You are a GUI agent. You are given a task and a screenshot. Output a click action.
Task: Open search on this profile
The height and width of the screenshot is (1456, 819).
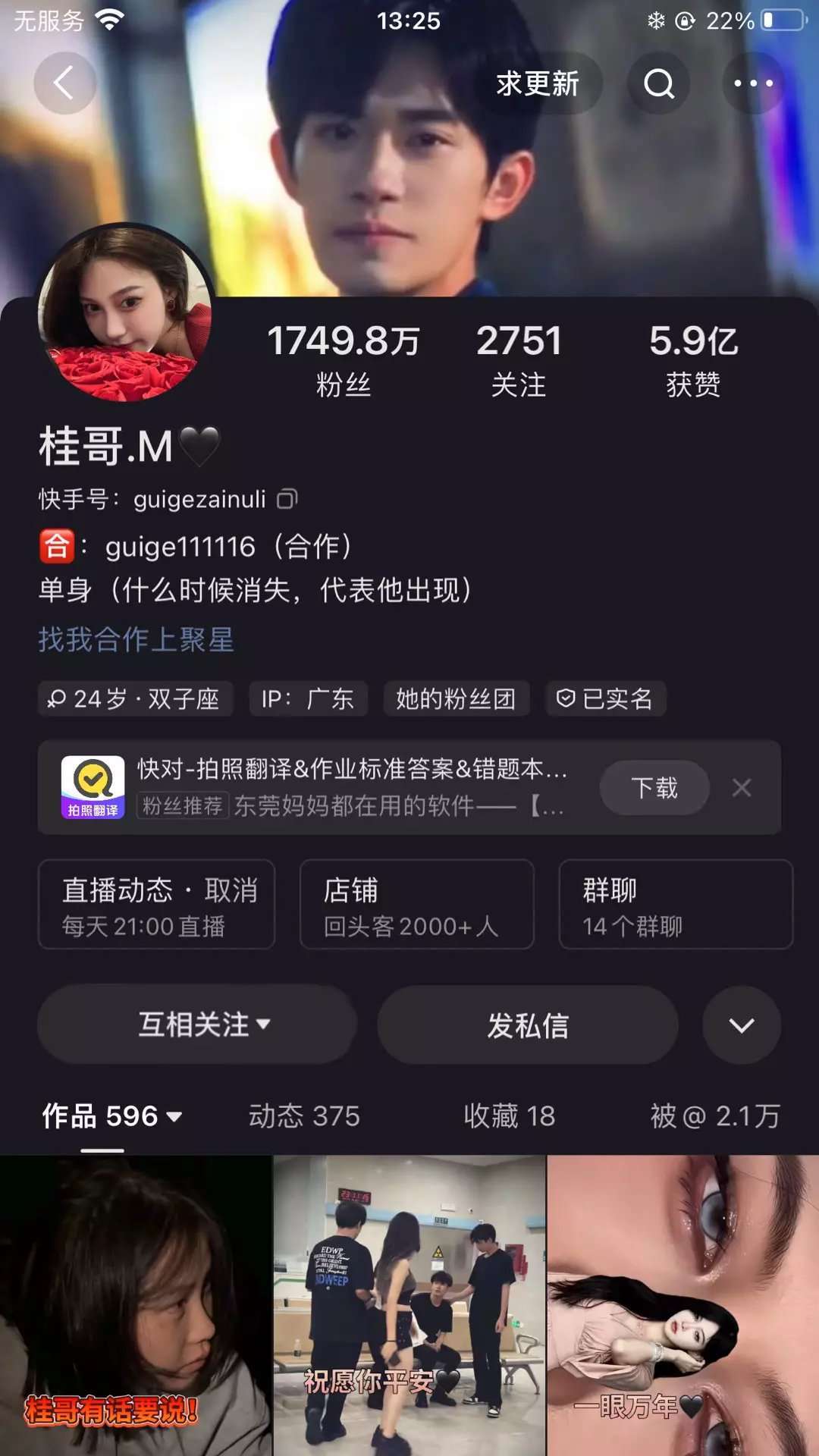(658, 83)
